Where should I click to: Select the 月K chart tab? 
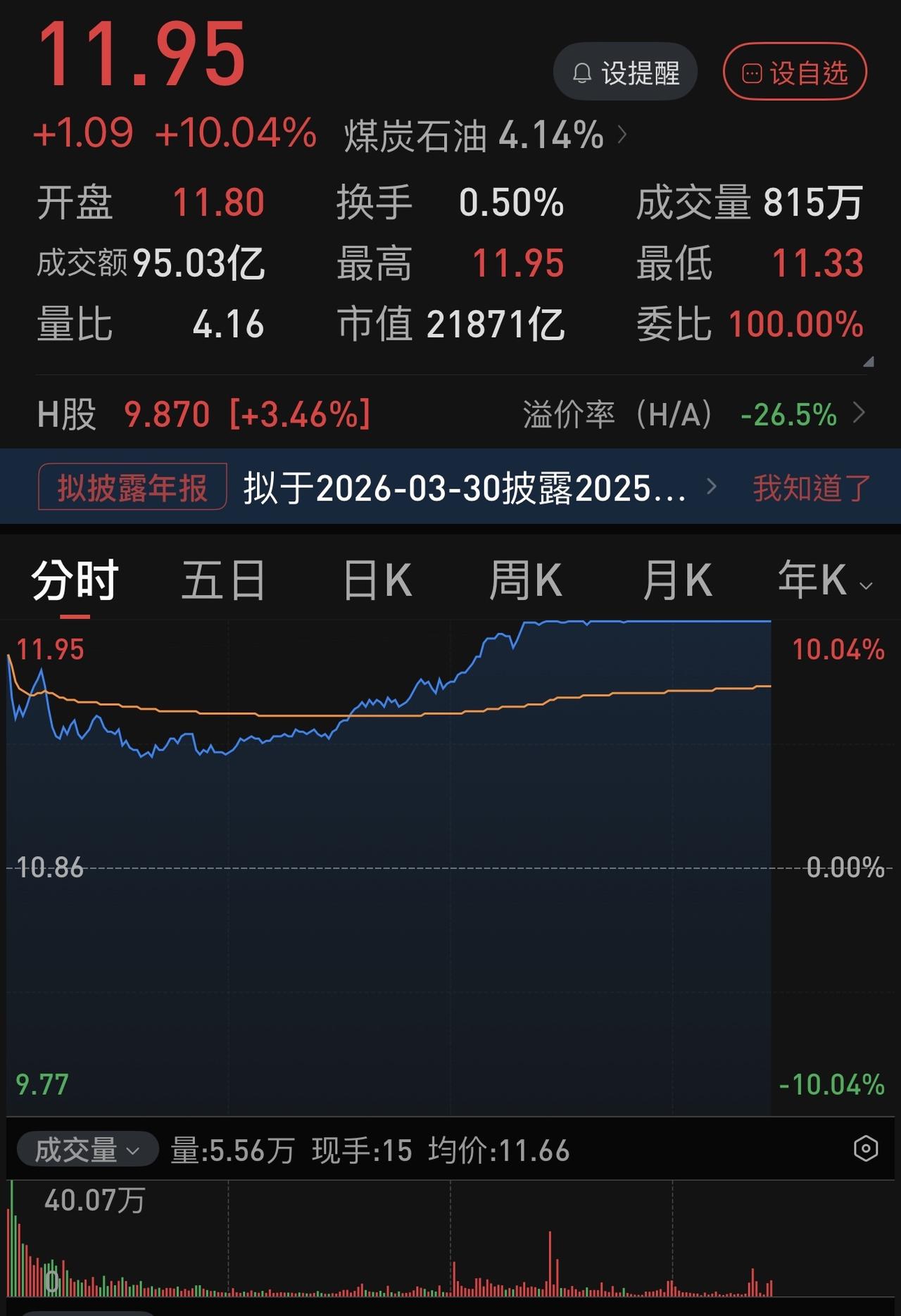coord(676,581)
